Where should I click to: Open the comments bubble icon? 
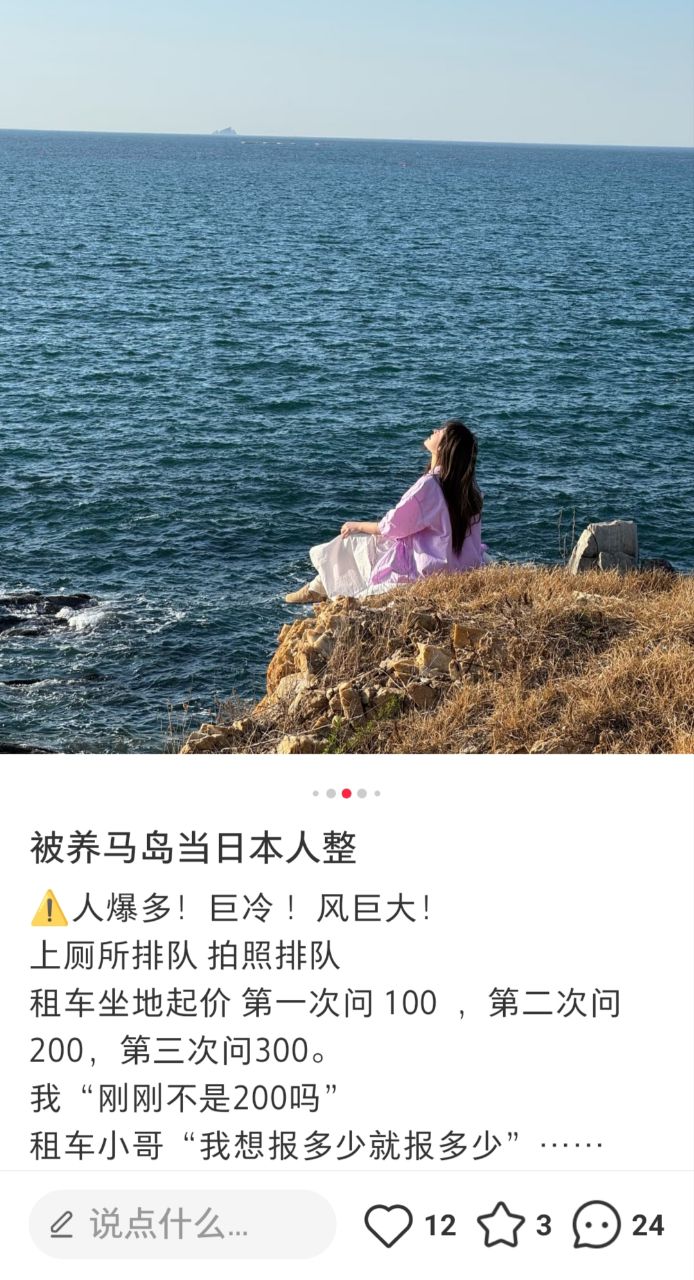click(x=597, y=1225)
